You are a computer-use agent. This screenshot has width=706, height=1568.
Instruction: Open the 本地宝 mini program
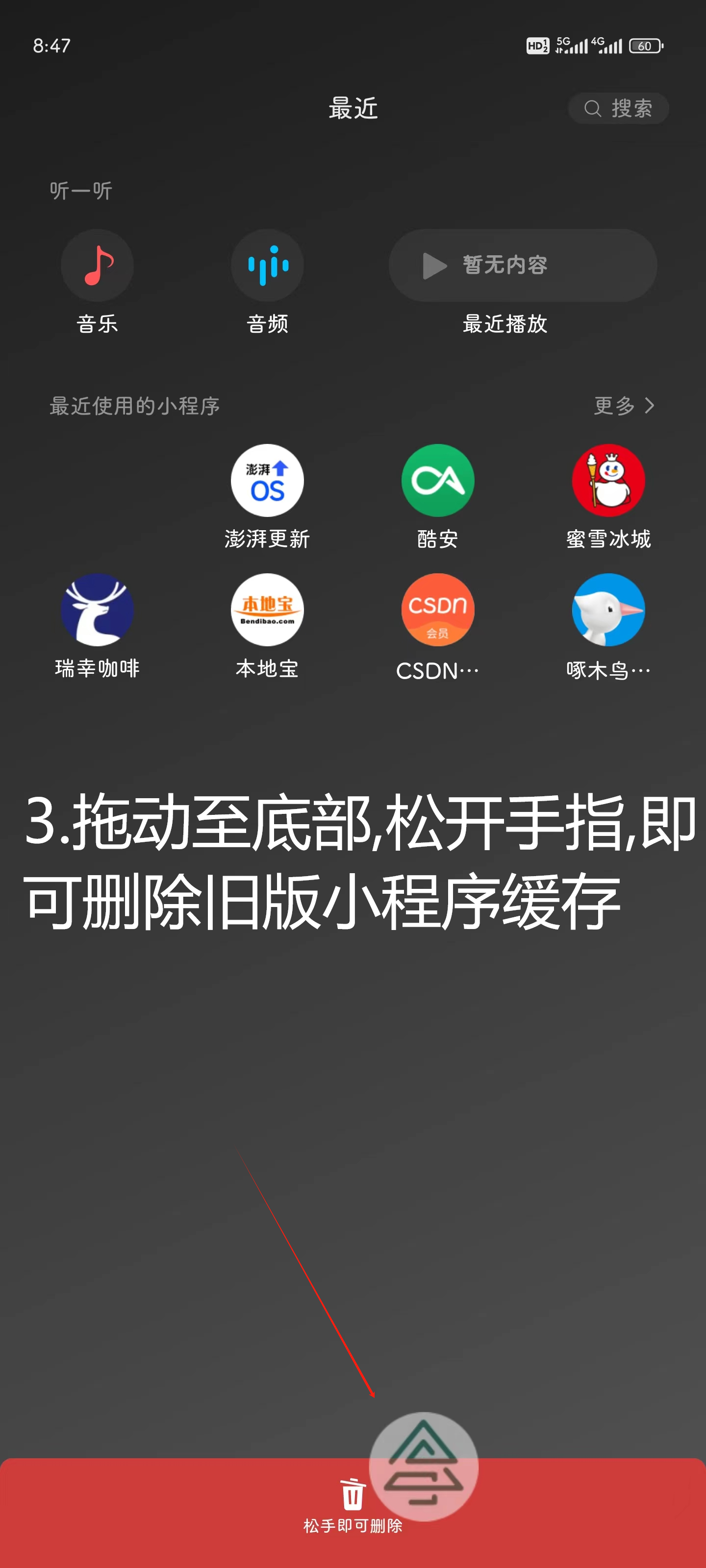(x=267, y=610)
